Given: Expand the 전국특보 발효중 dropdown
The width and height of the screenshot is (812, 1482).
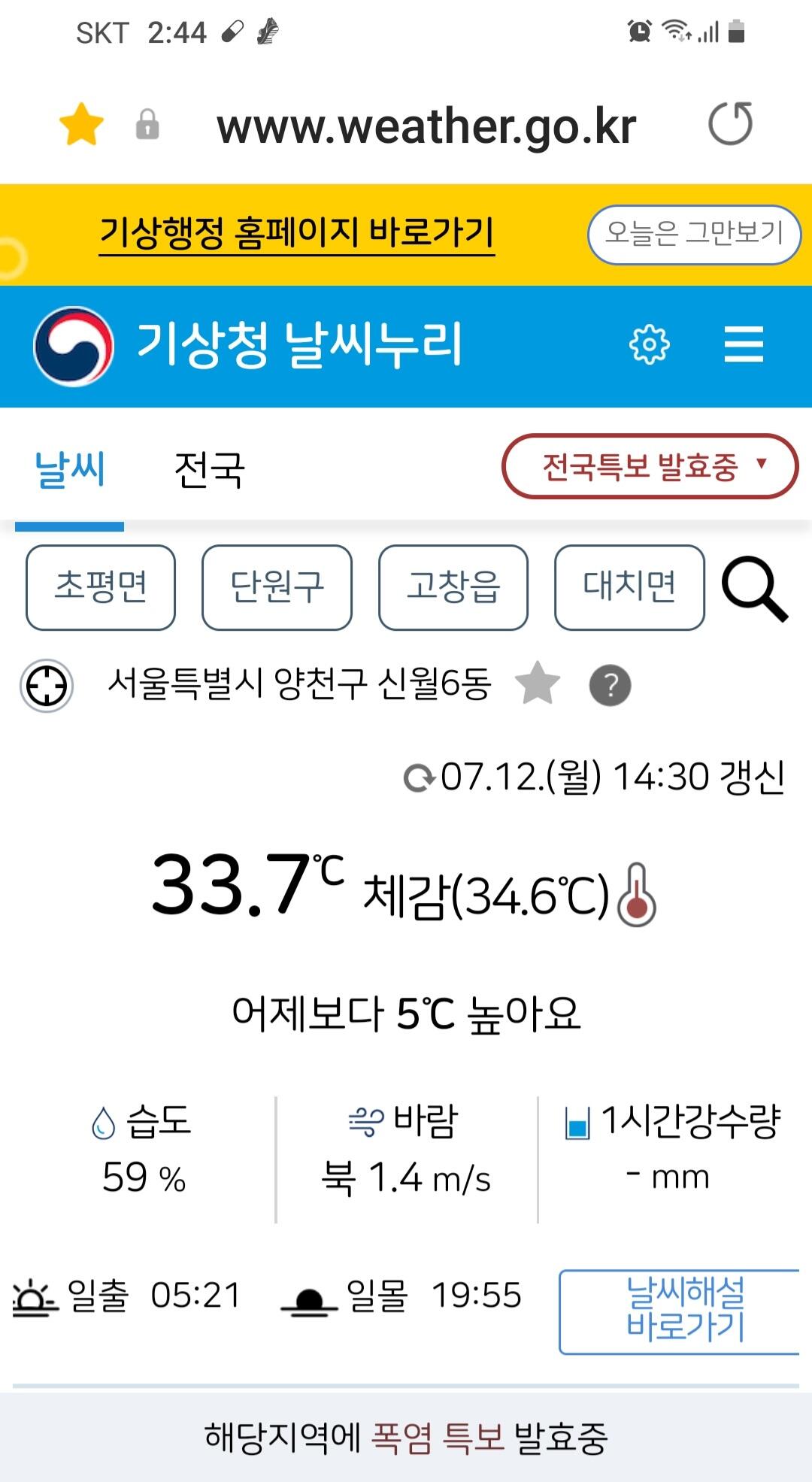Looking at the screenshot, I should point(650,466).
